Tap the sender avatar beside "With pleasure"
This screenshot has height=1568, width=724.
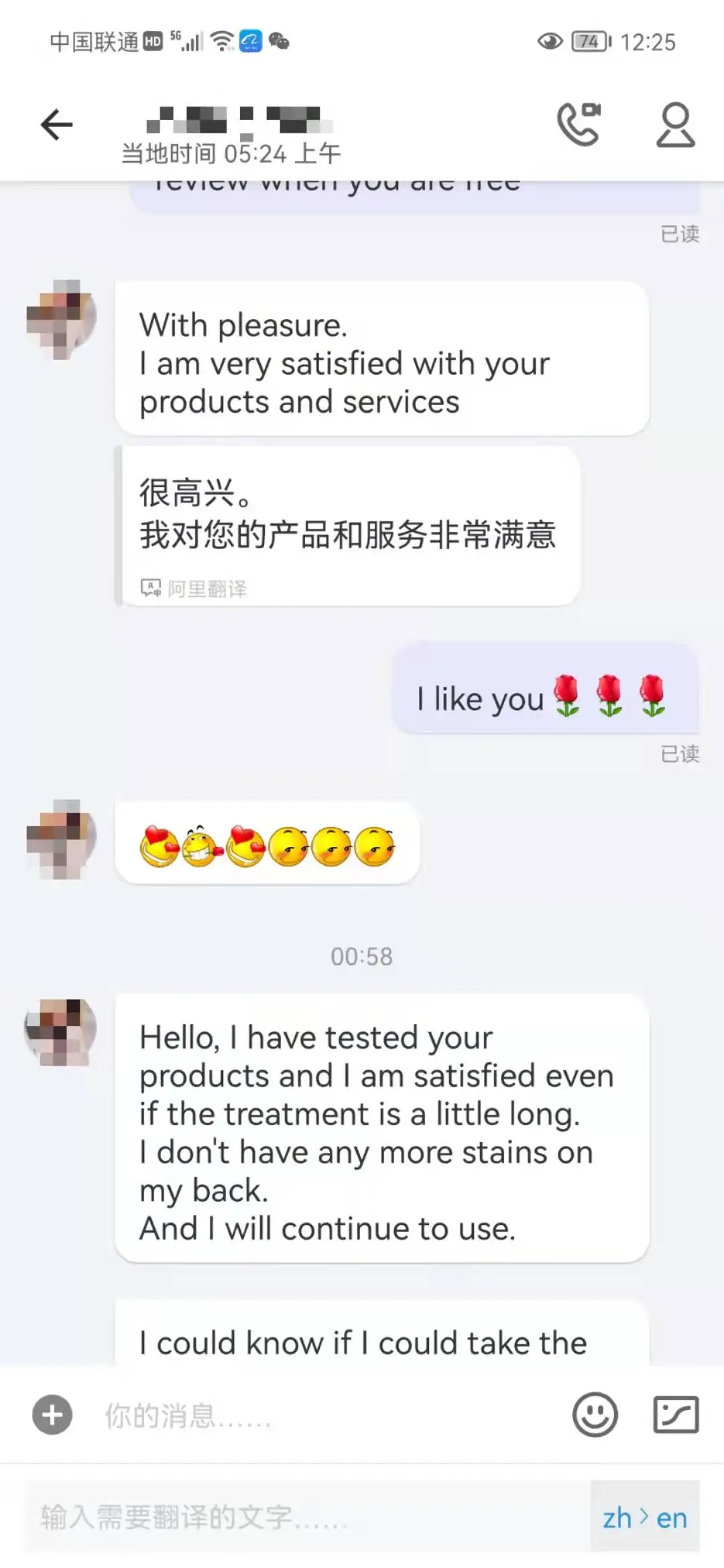62,319
